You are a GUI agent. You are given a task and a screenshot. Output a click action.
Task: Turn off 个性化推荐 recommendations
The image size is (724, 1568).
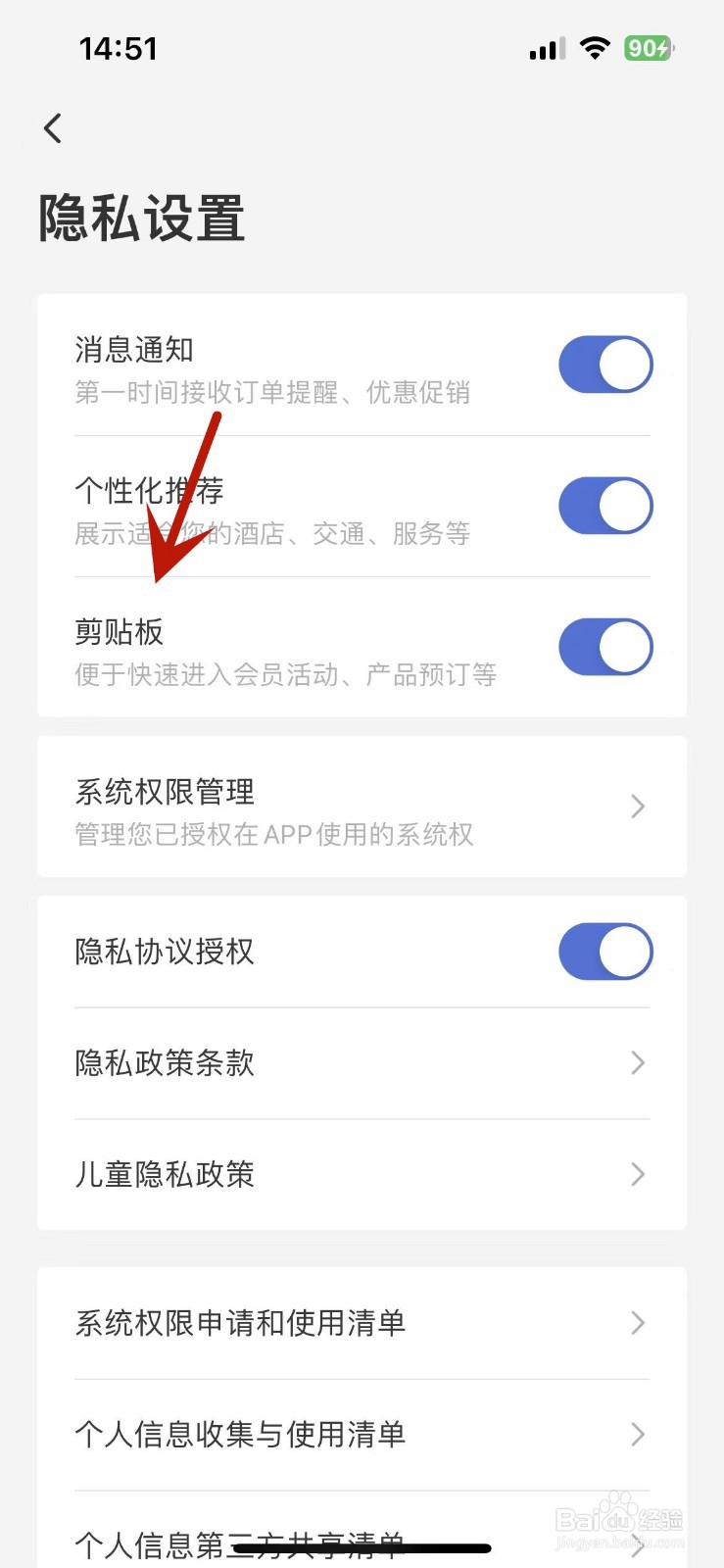point(605,505)
